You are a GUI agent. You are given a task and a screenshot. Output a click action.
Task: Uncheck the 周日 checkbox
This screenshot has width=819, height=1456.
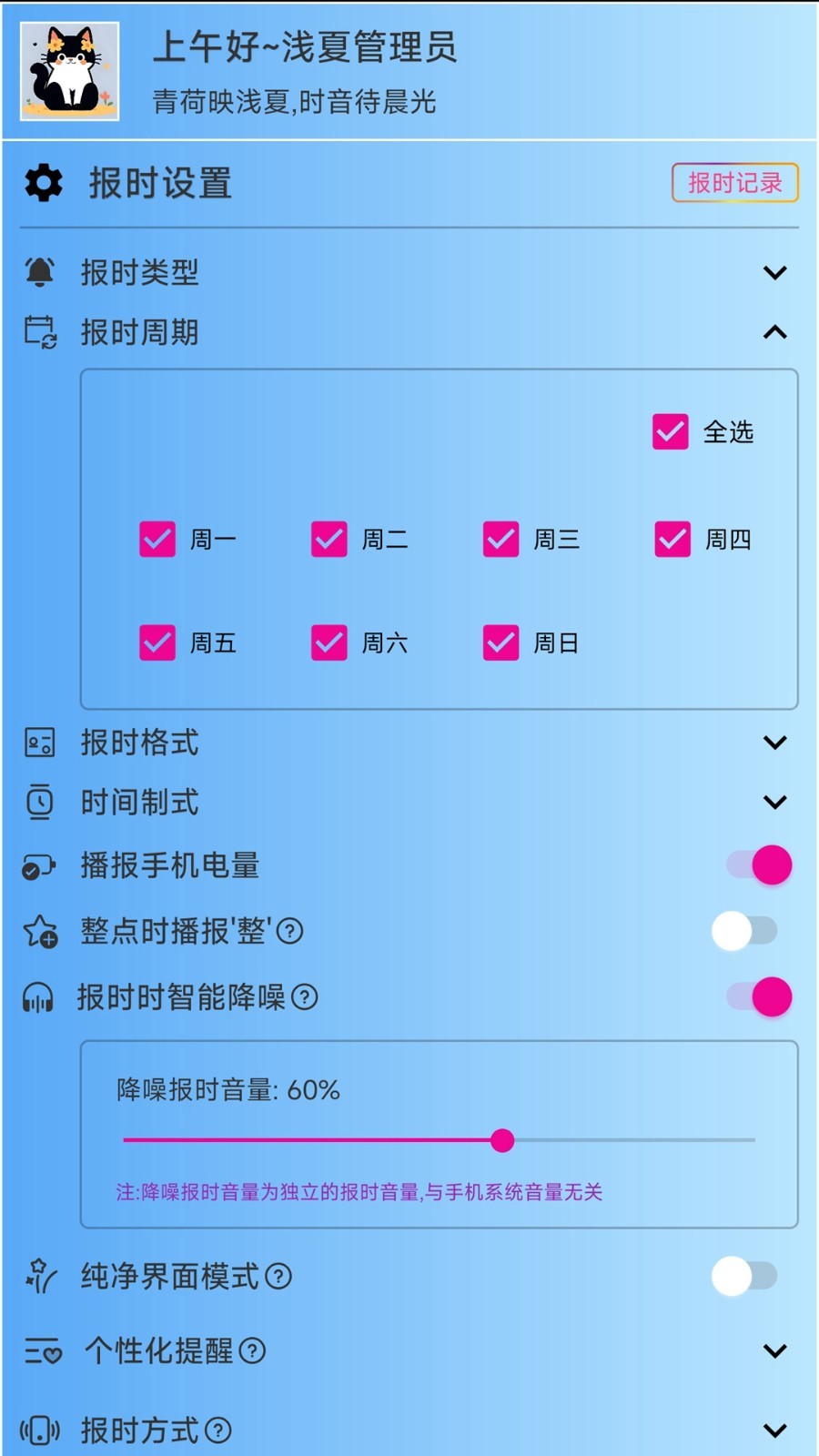pyautogui.click(x=500, y=642)
